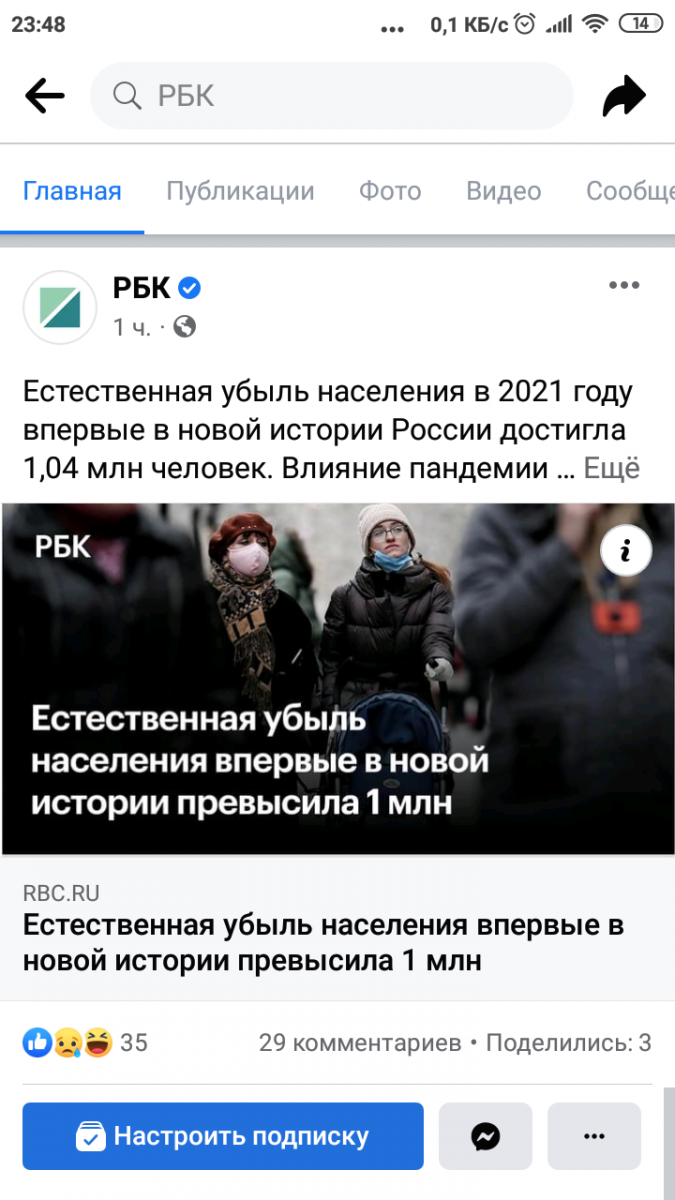
Task: View the 35 post reactions
Action: point(85,1043)
